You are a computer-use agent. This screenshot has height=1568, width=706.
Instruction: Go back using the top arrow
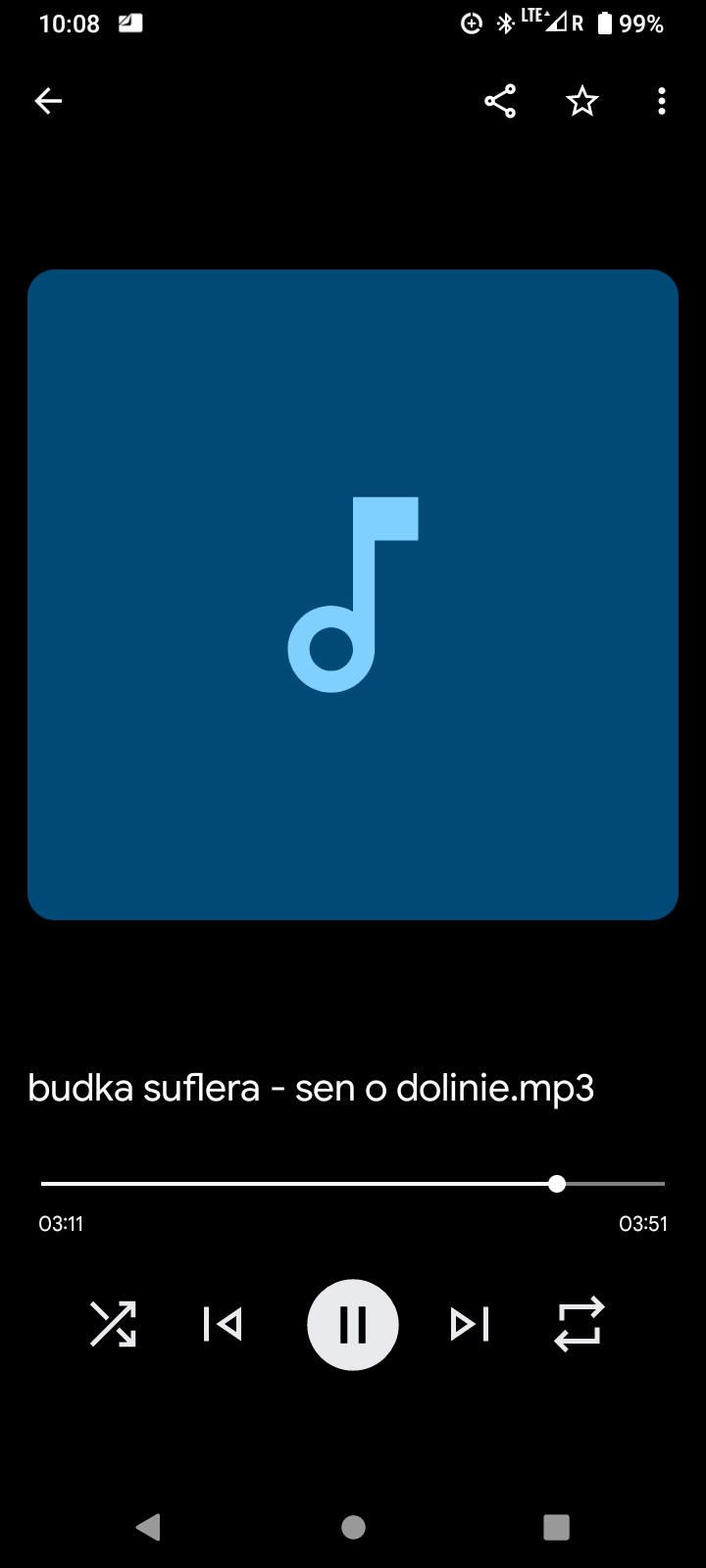(x=48, y=101)
